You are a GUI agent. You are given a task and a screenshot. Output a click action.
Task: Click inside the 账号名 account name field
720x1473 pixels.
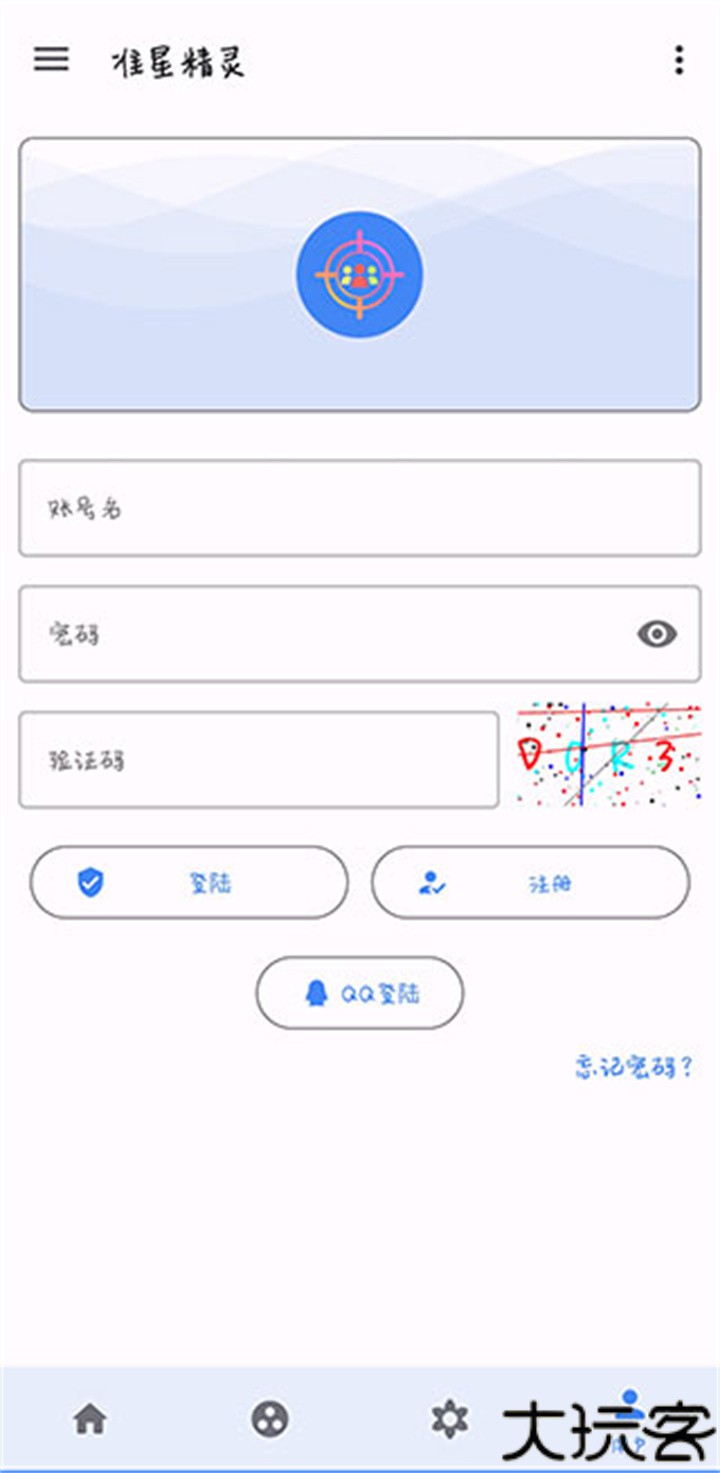359,508
